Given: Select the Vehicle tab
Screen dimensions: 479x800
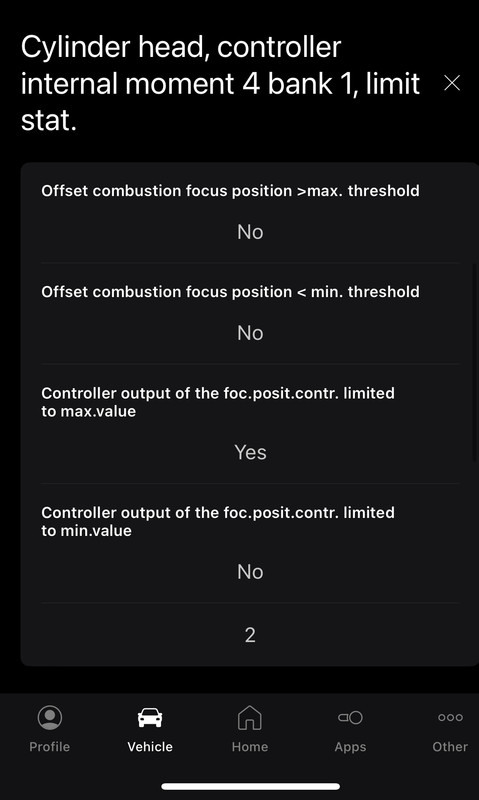Looking at the screenshot, I should [x=150, y=729].
